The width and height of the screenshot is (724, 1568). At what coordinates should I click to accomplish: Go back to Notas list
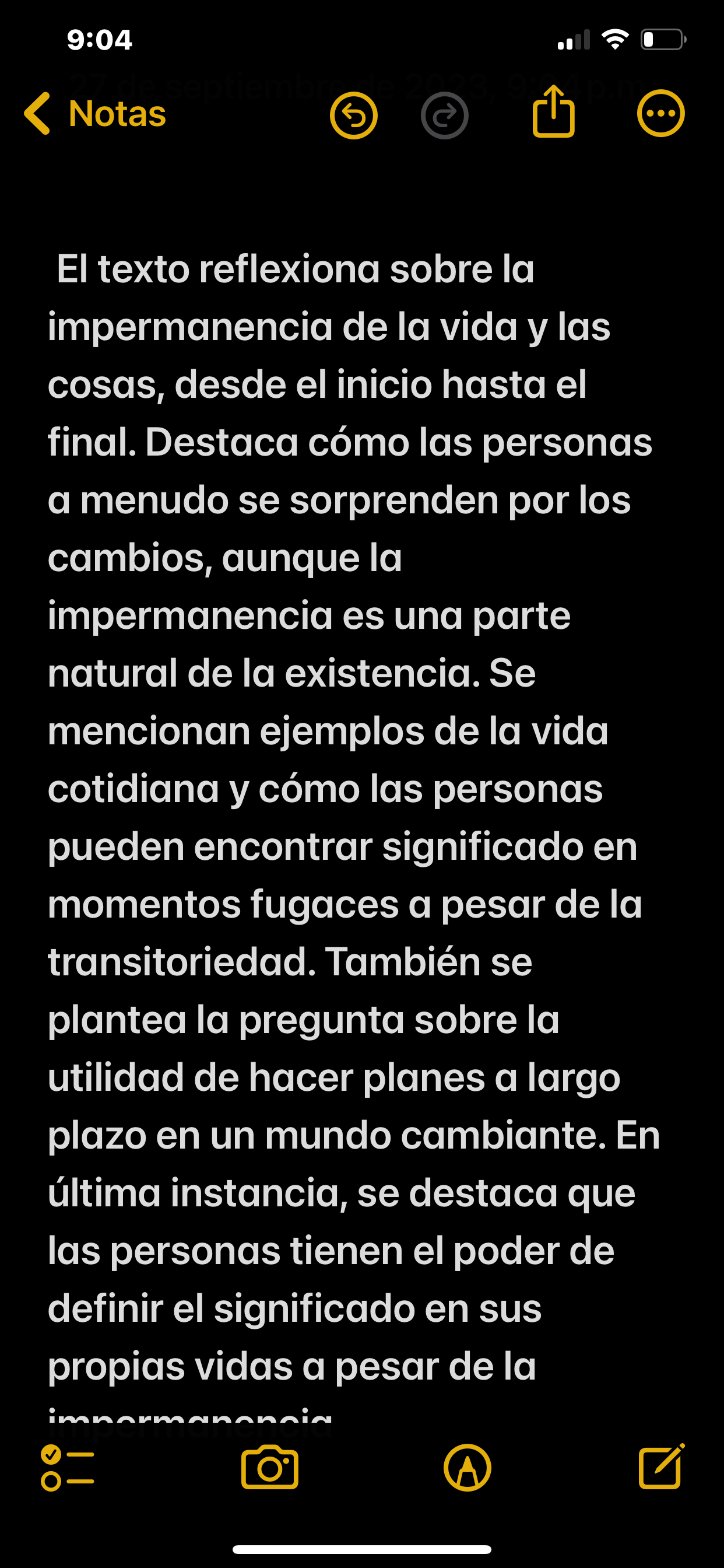click(x=94, y=114)
